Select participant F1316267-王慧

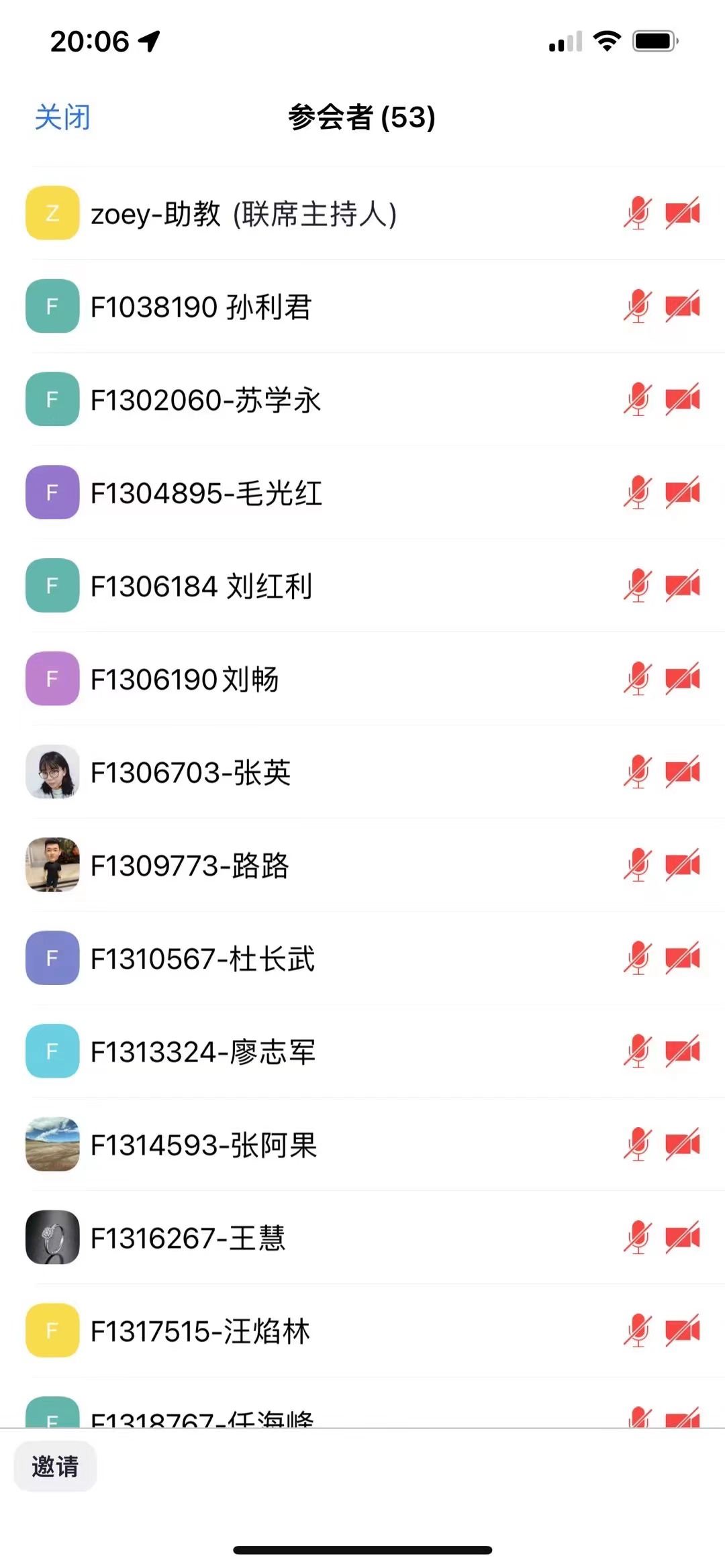(x=188, y=1238)
